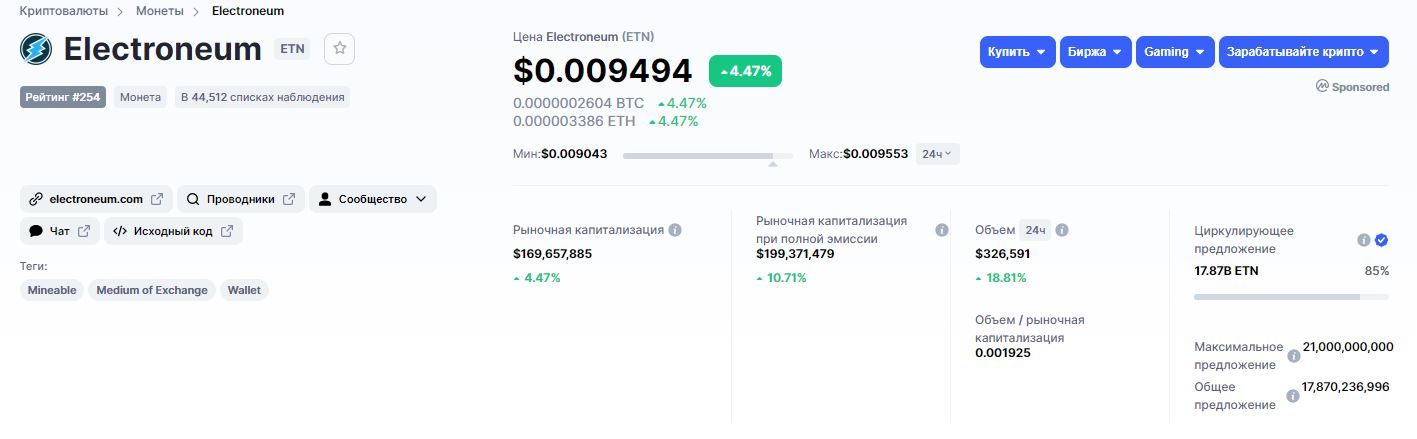Change the 24ч min/max period selector
The image size is (1417, 439).
point(937,154)
